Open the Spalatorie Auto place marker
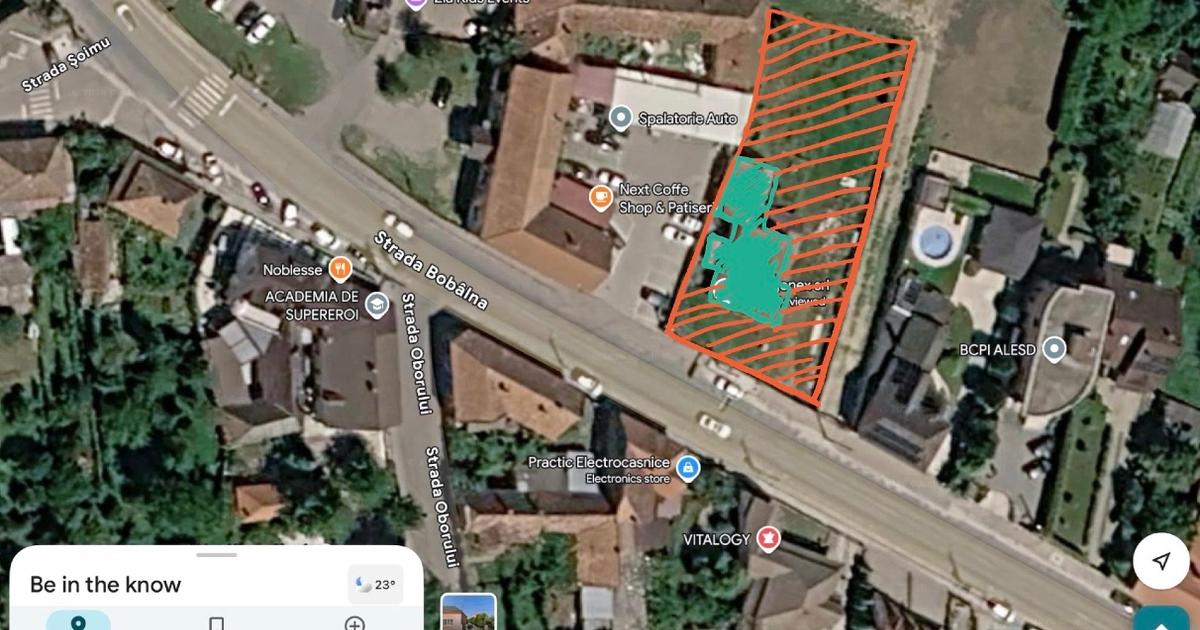This screenshot has height=630, width=1200. [621, 118]
